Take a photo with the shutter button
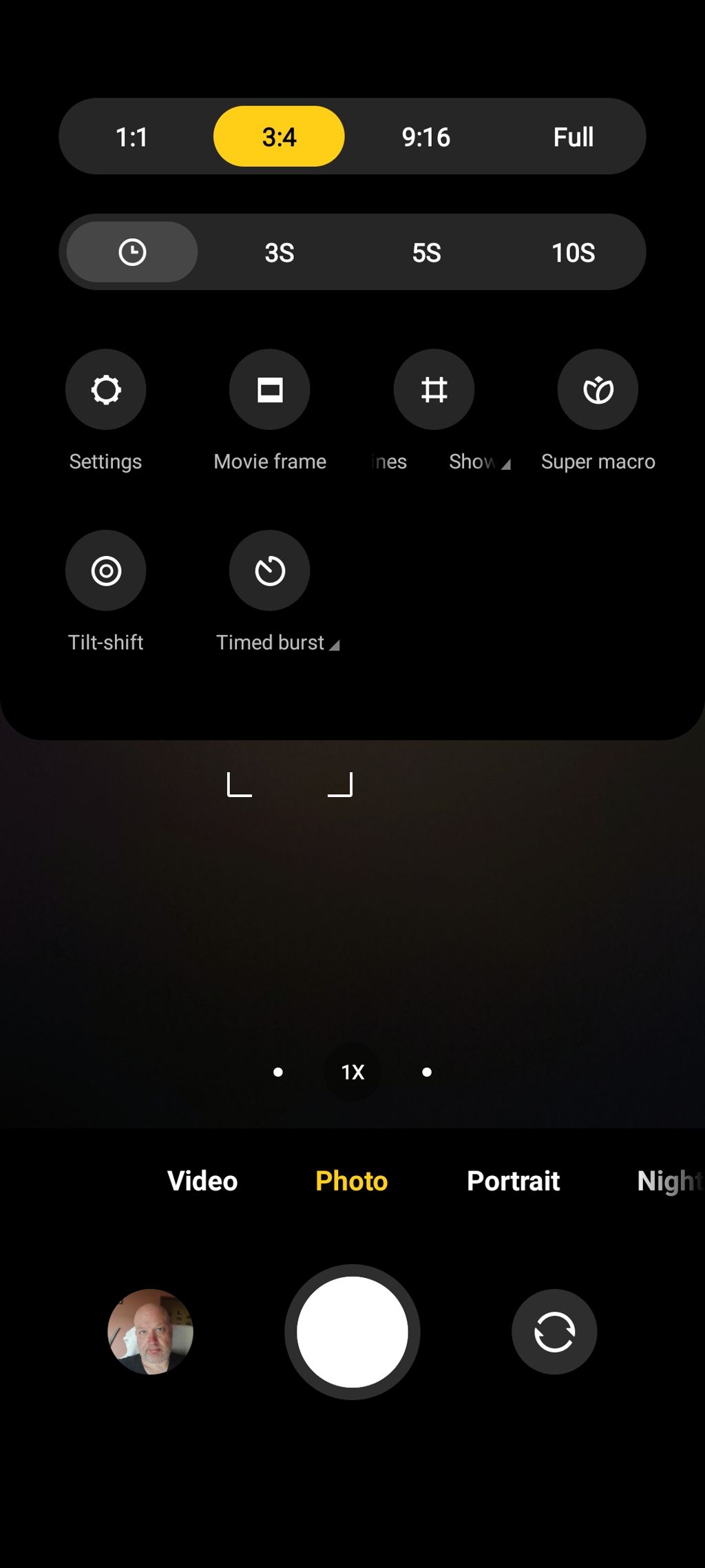Viewport: 705px width, 1568px height. (352, 1332)
